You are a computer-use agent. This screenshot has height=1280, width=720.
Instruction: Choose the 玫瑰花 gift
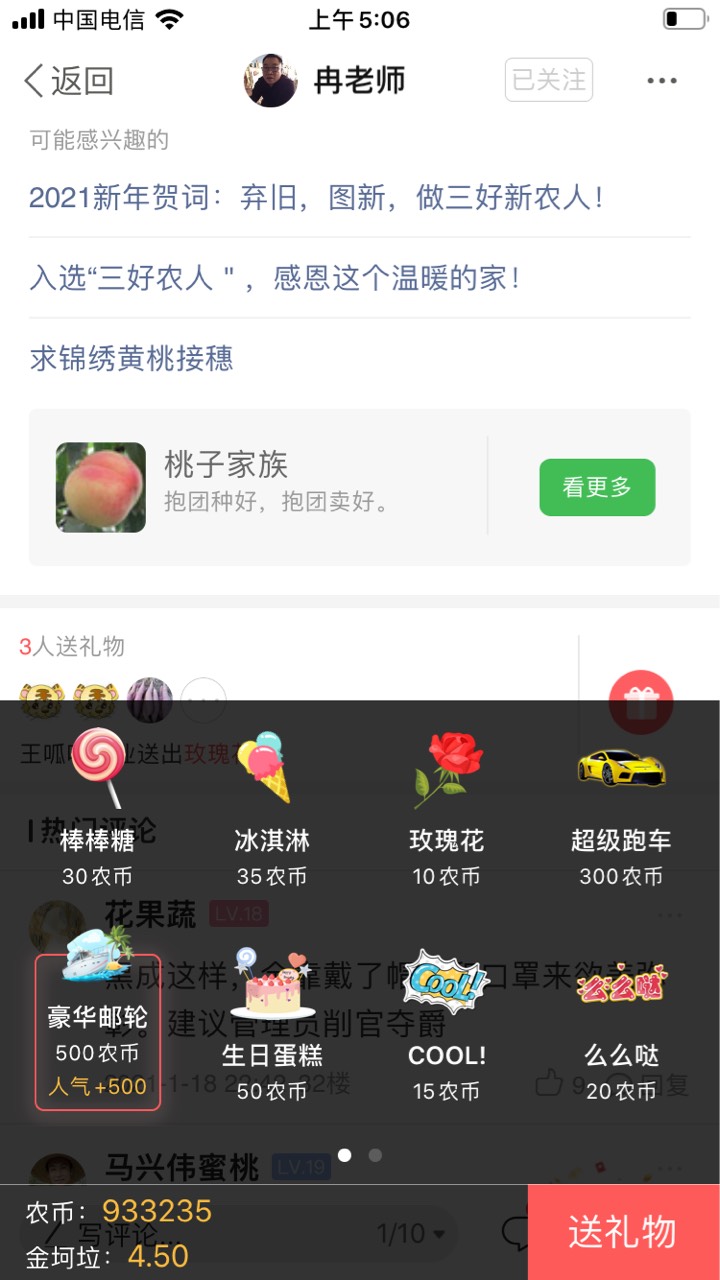click(x=446, y=808)
